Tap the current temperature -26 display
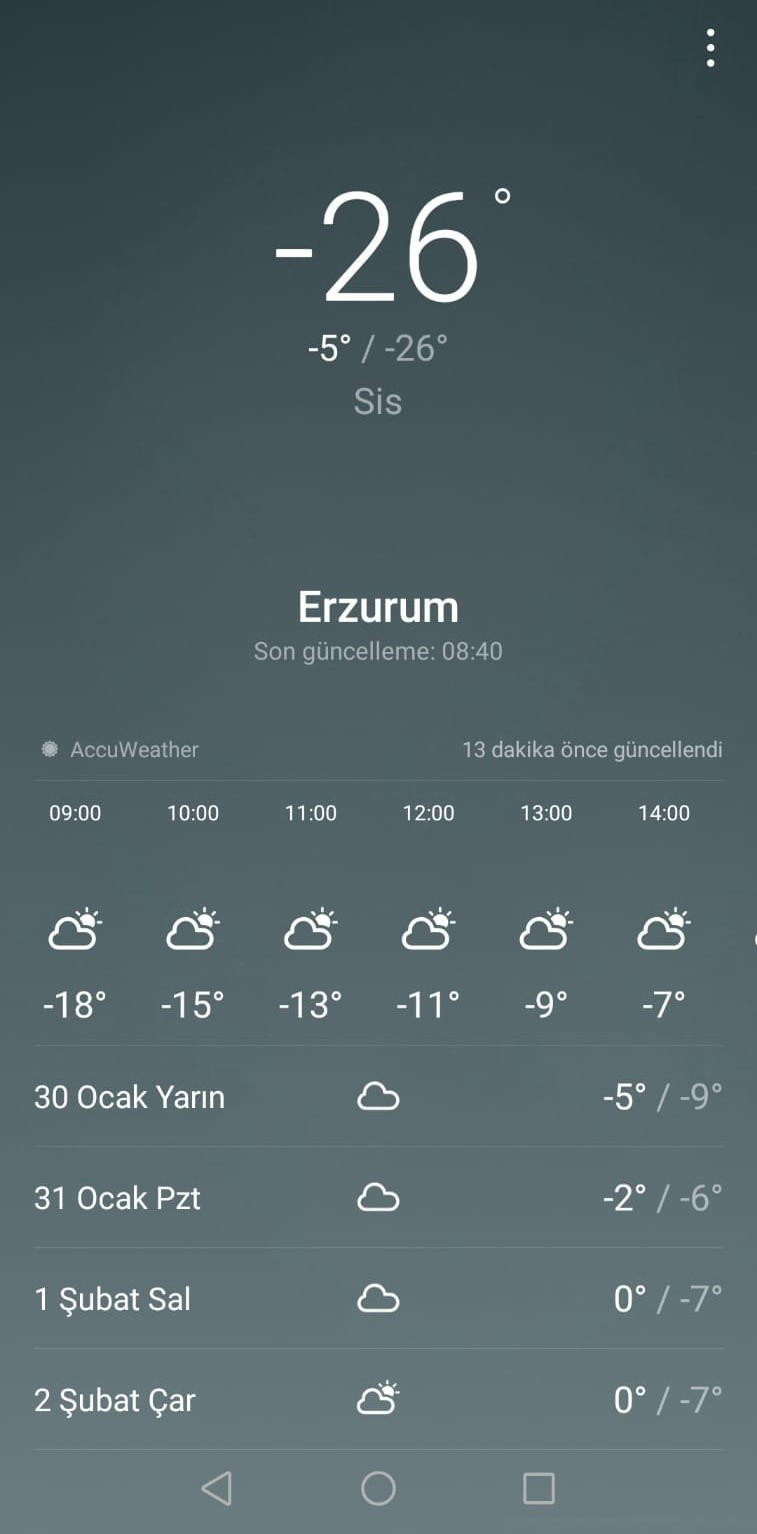757x1534 pixels. click(378, 248)
